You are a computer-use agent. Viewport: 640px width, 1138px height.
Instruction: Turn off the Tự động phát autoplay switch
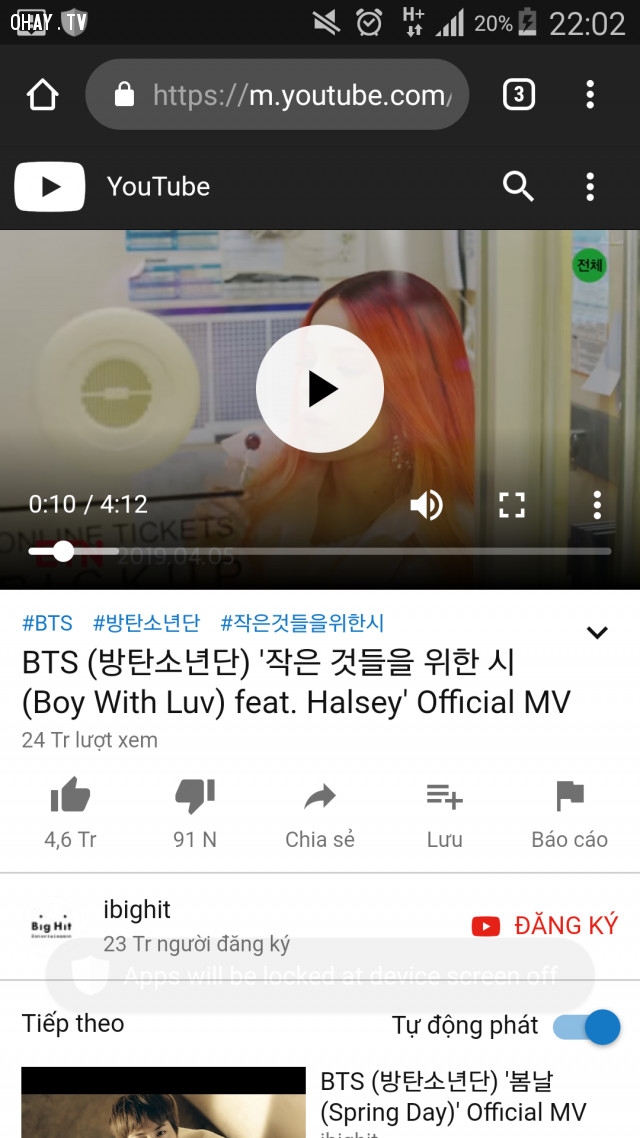588,1027
